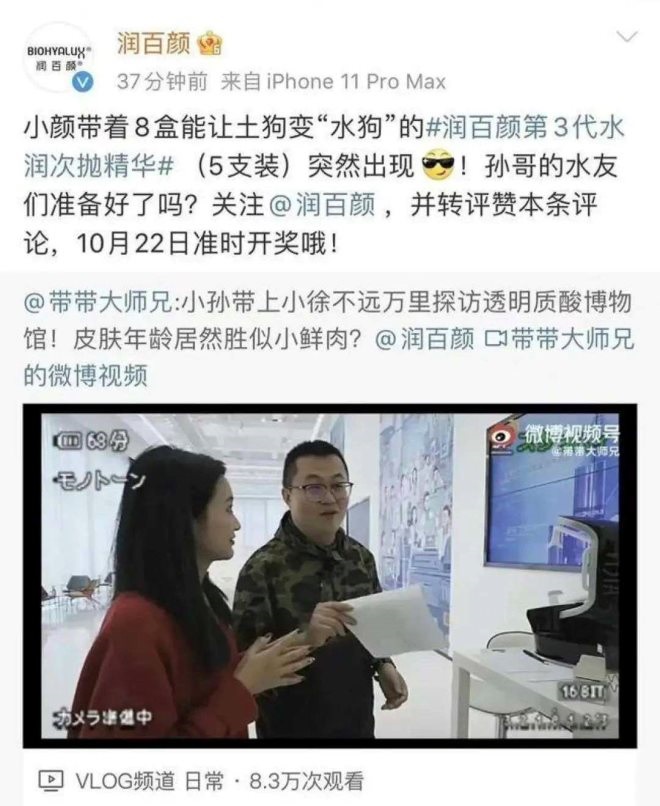Open 润百颜's profile avatar
The height and width of the screenshot is (806, 660).
coord(57,56)
